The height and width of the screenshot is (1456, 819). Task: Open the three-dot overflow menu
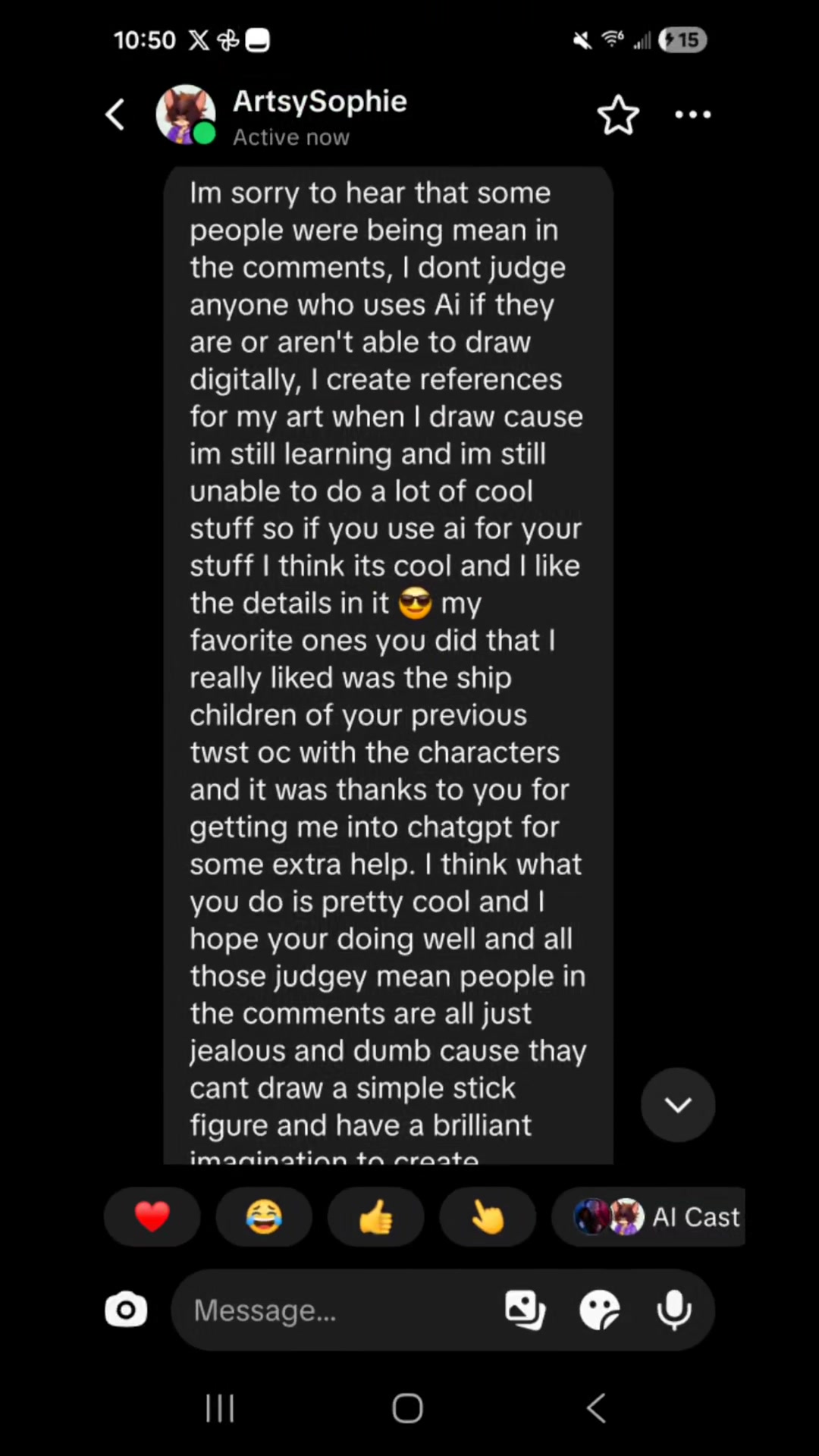693,115
